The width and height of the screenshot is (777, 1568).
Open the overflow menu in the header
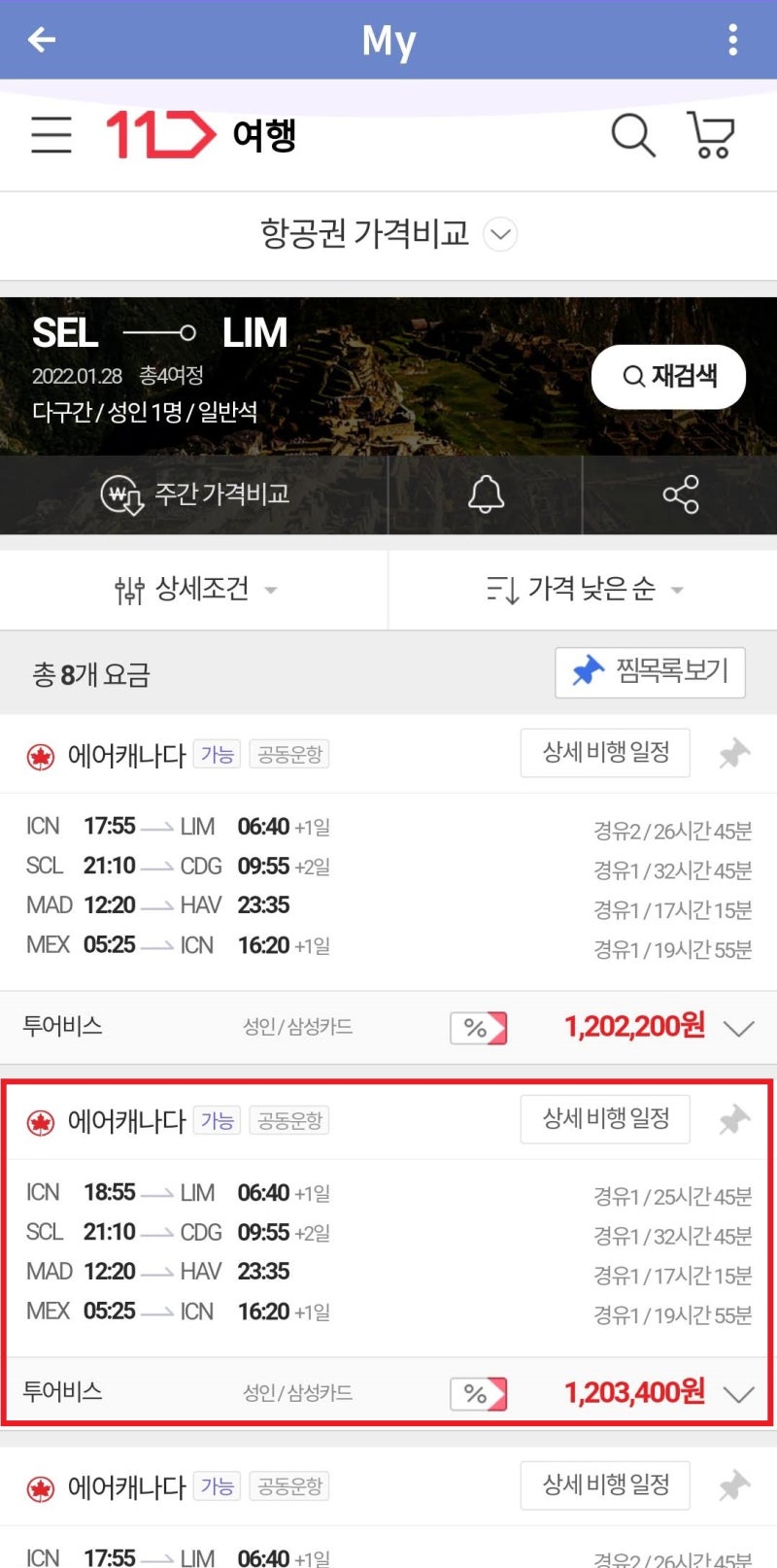(x=732, y=40)
